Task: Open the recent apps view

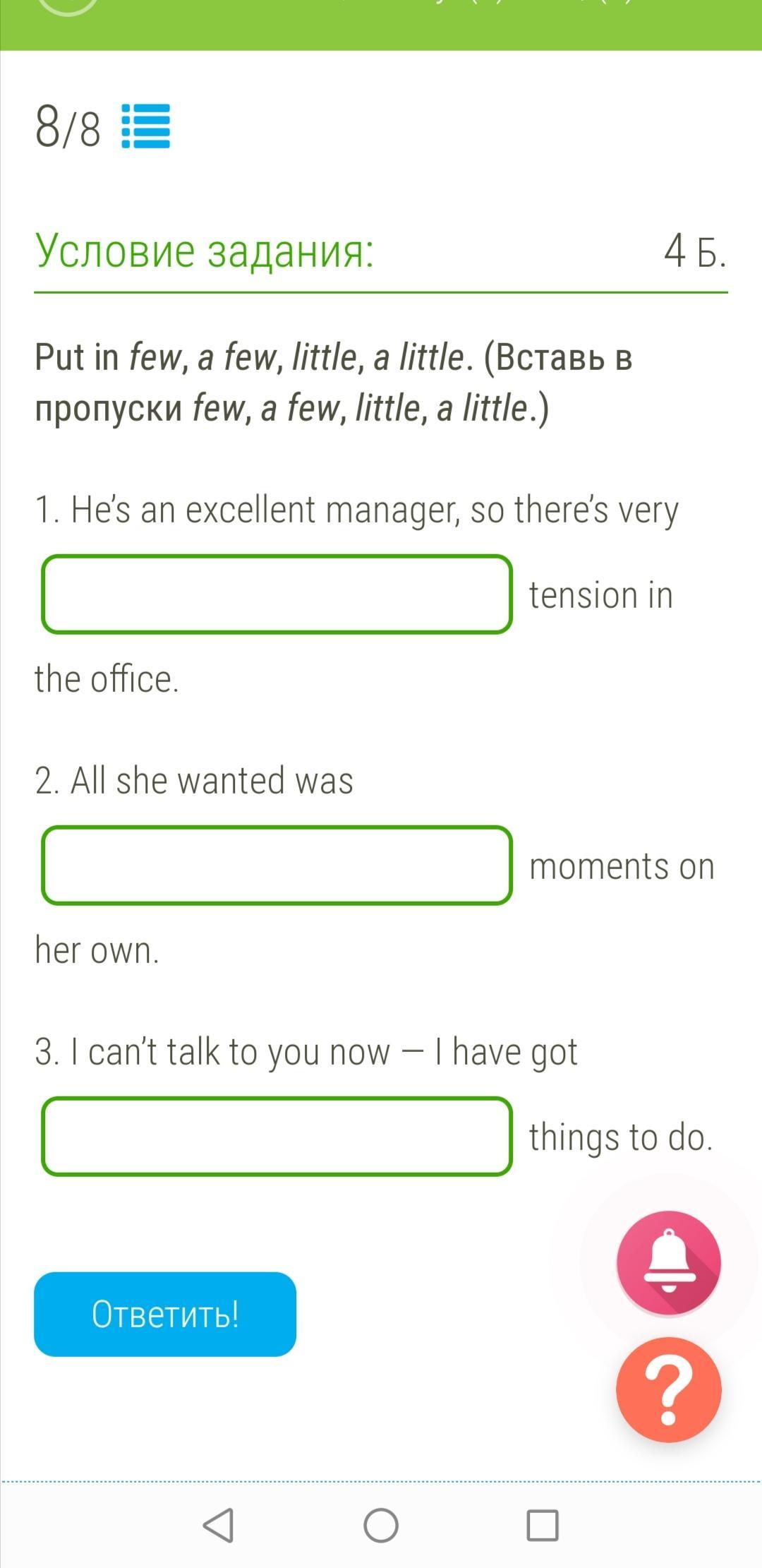Action: coord(543,1525)
